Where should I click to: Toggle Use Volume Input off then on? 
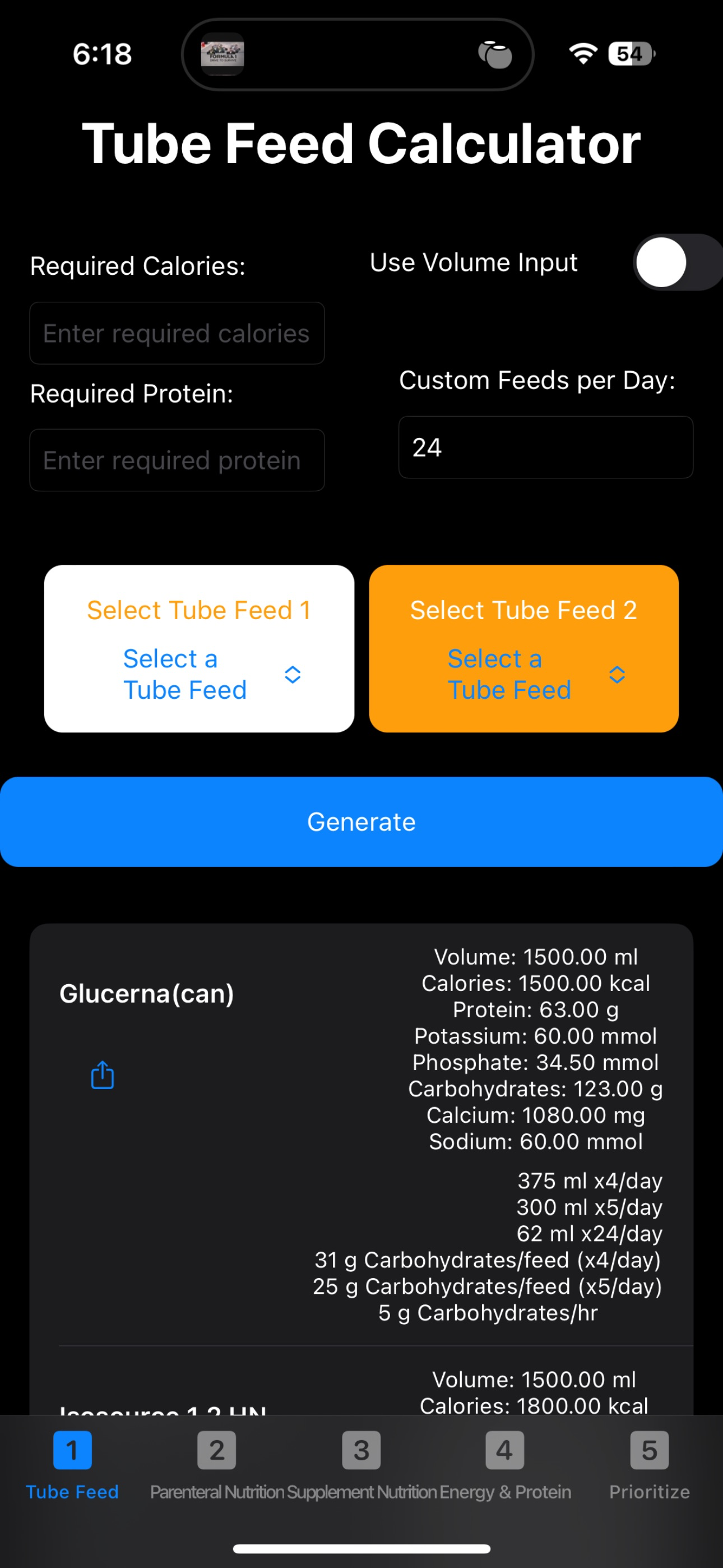678,262
